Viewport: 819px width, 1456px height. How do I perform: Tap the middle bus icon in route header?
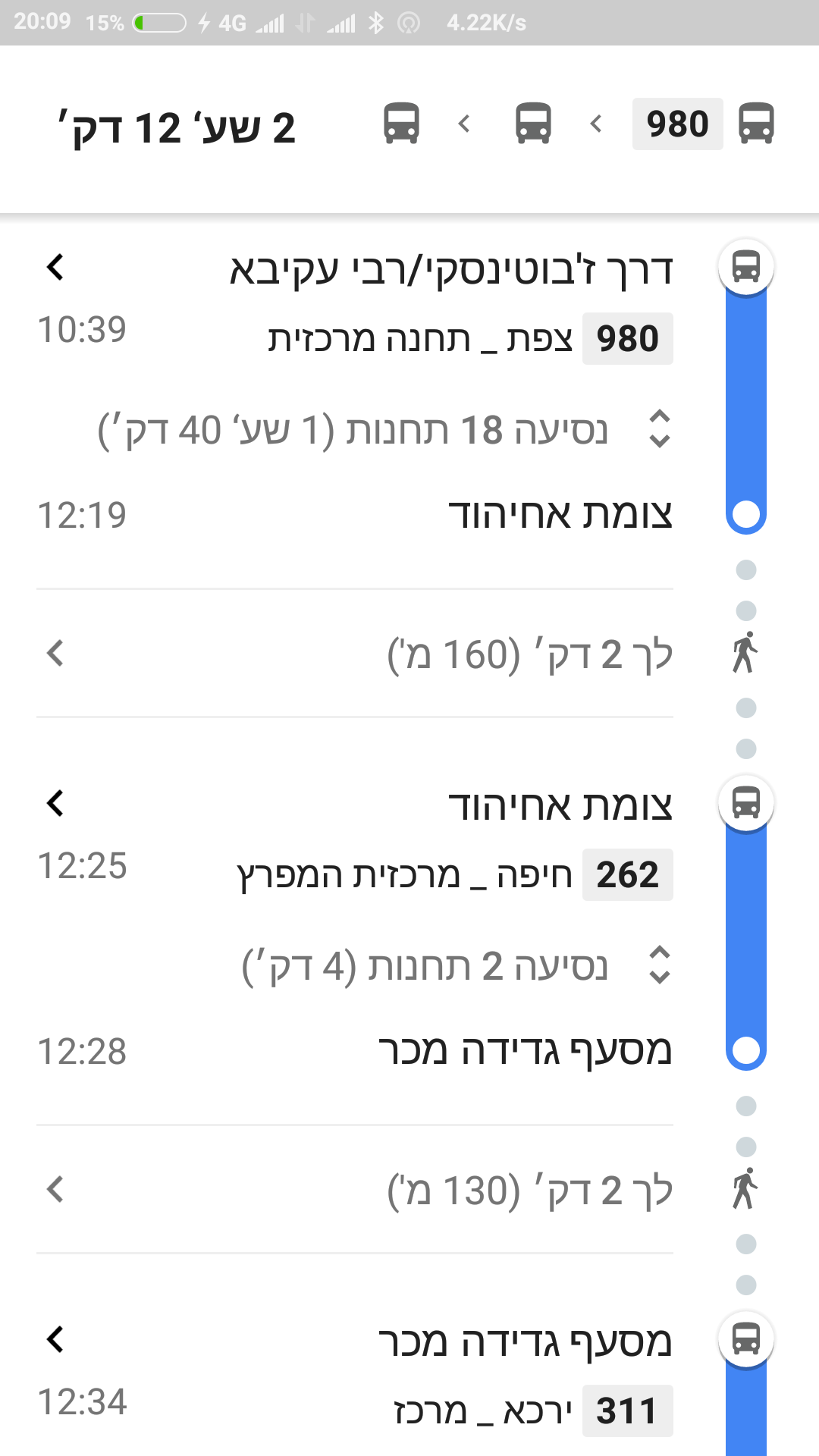(533, 124)
